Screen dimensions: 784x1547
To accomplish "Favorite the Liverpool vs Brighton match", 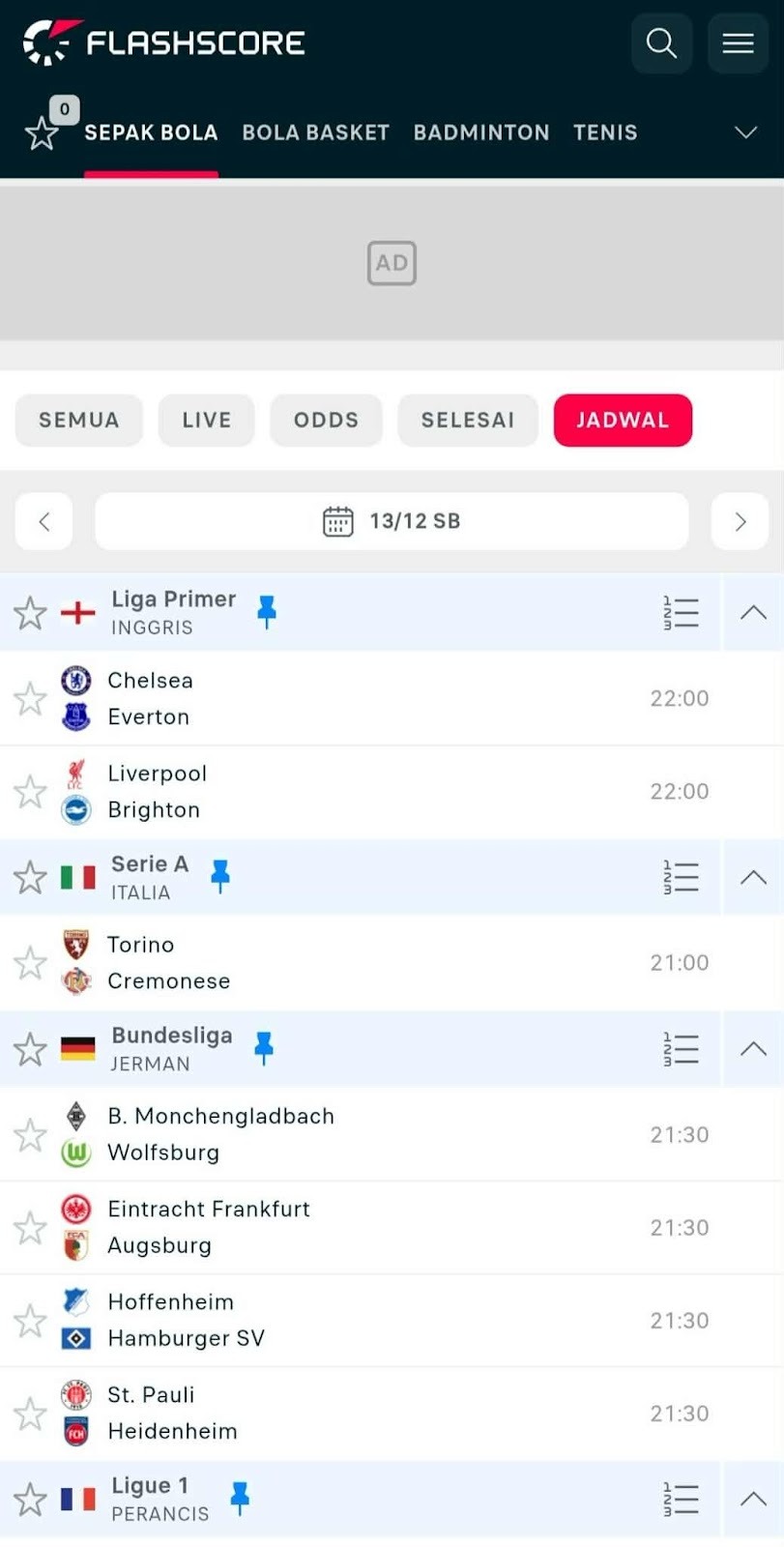I will pyautogui.click(x=30, y=792).
